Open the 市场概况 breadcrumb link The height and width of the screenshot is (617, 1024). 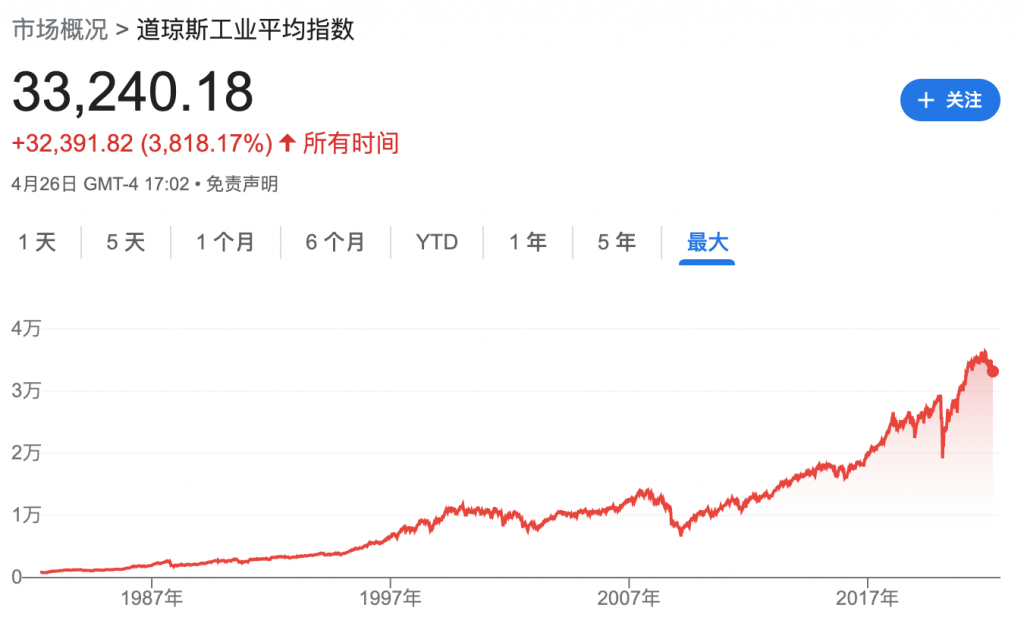(59, 30)
